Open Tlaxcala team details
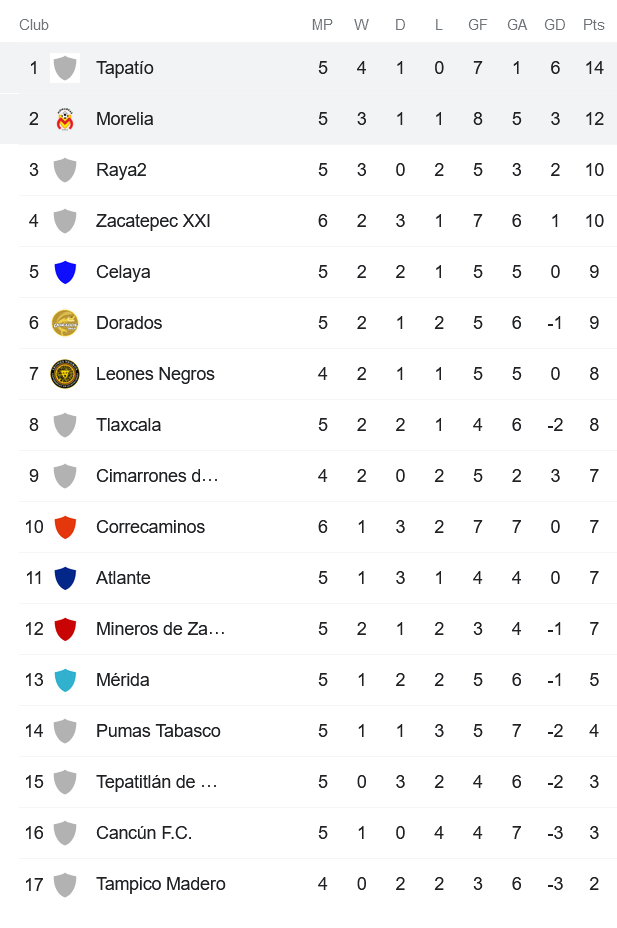Viewport: 617px width, 928px height. click(128, 425)
